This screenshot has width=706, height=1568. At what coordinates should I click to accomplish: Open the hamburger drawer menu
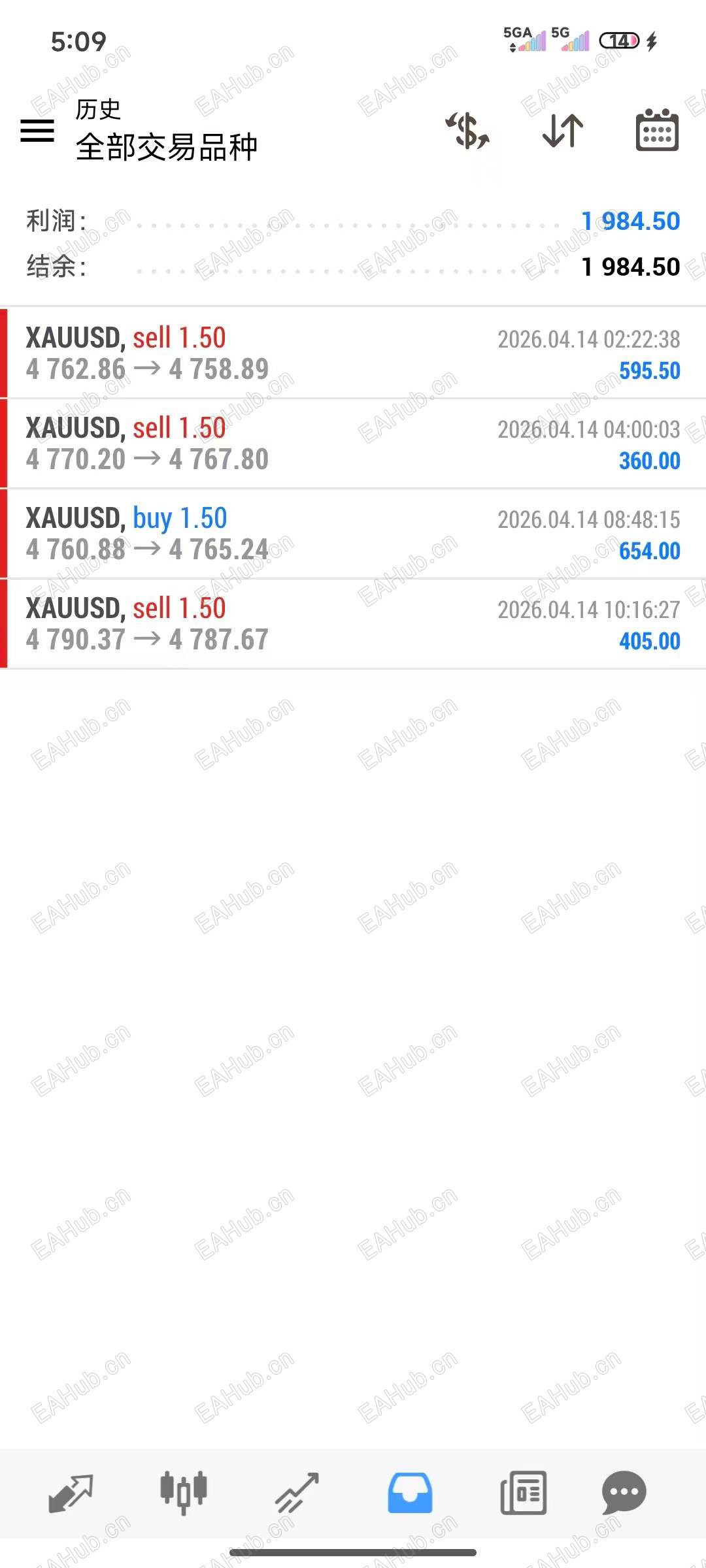click(37, 130)
